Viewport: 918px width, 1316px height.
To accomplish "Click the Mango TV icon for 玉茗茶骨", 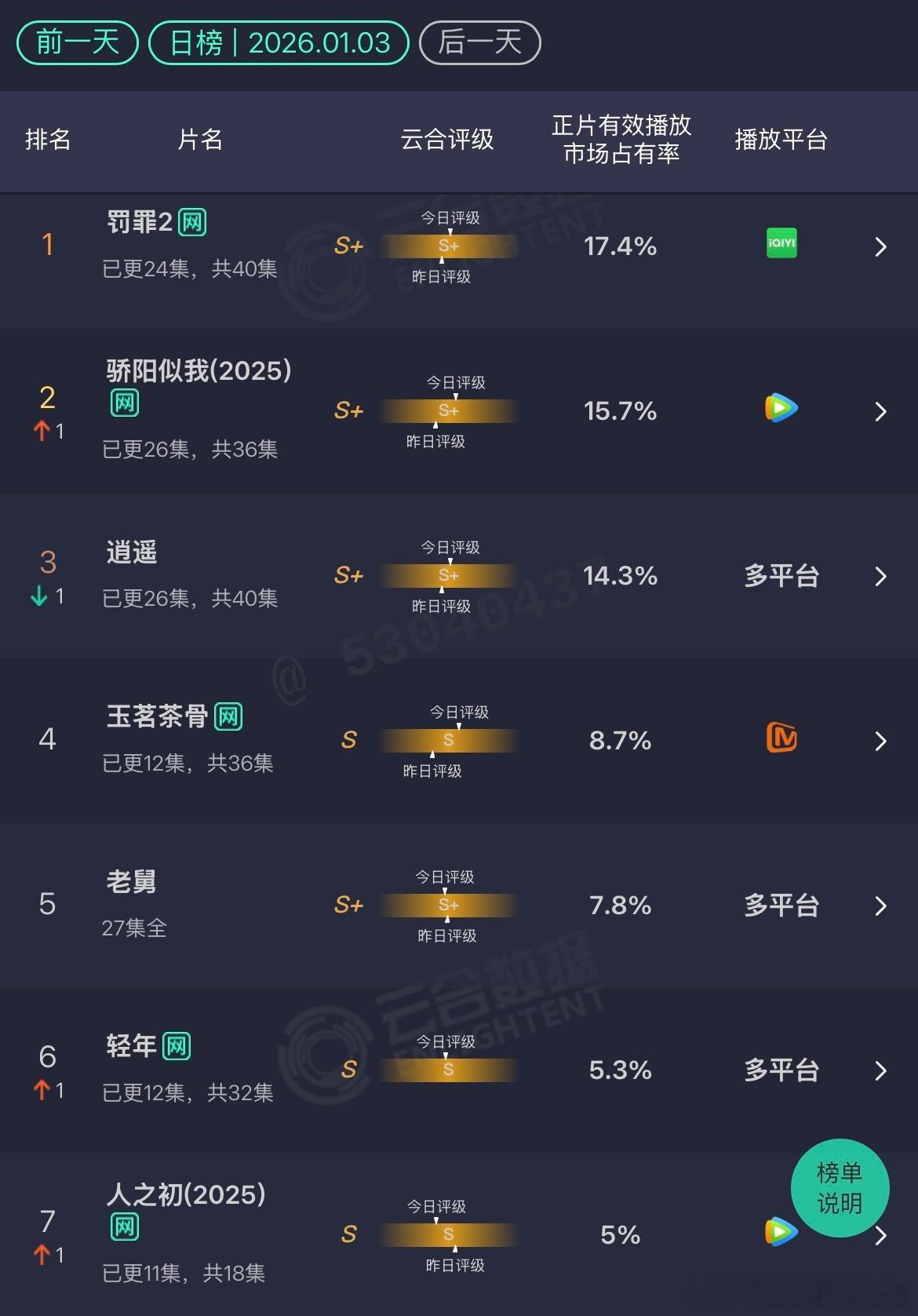I will click(781, 738).
